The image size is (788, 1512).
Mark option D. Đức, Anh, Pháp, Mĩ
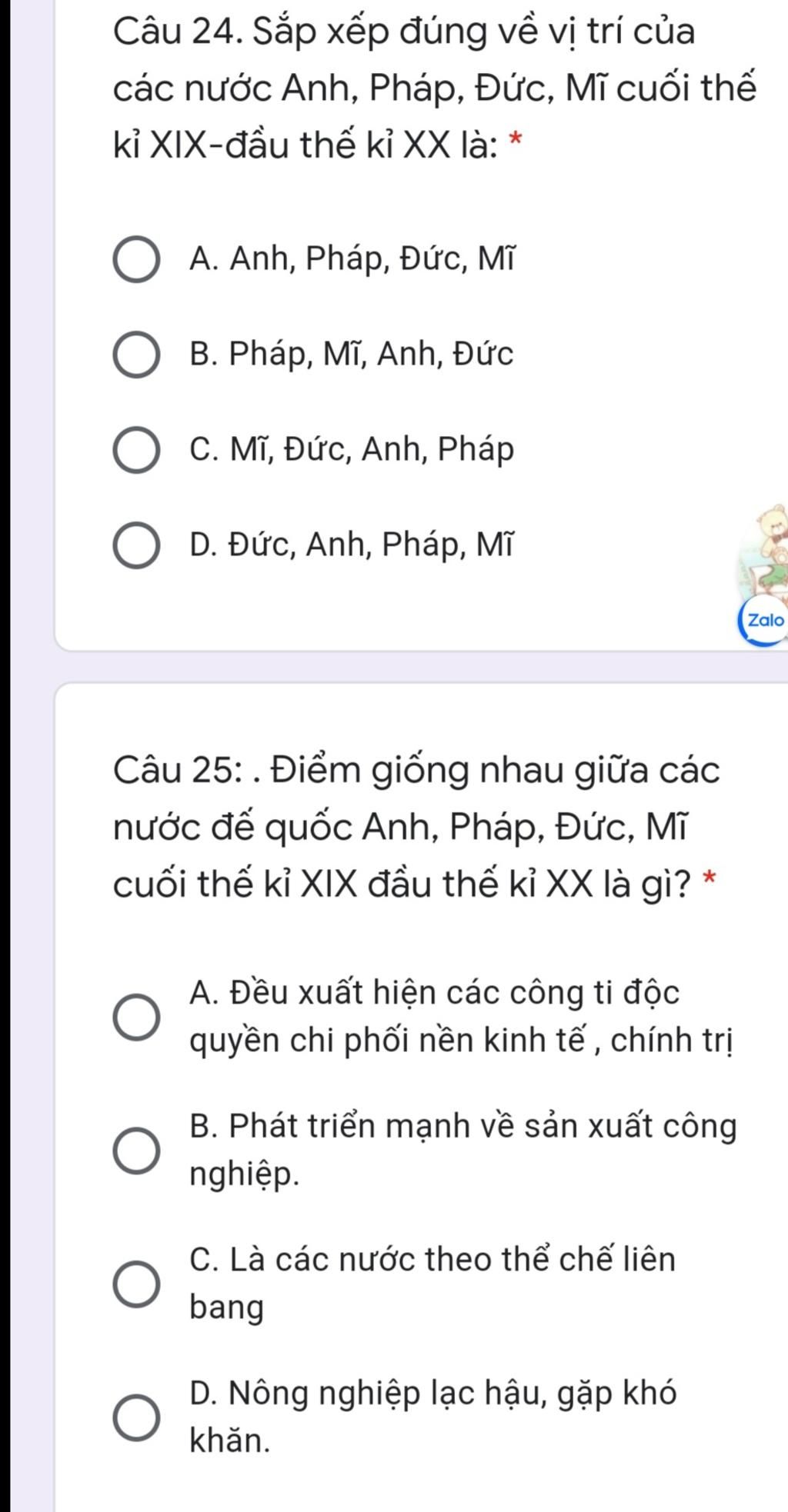click(x=137, y=547)
